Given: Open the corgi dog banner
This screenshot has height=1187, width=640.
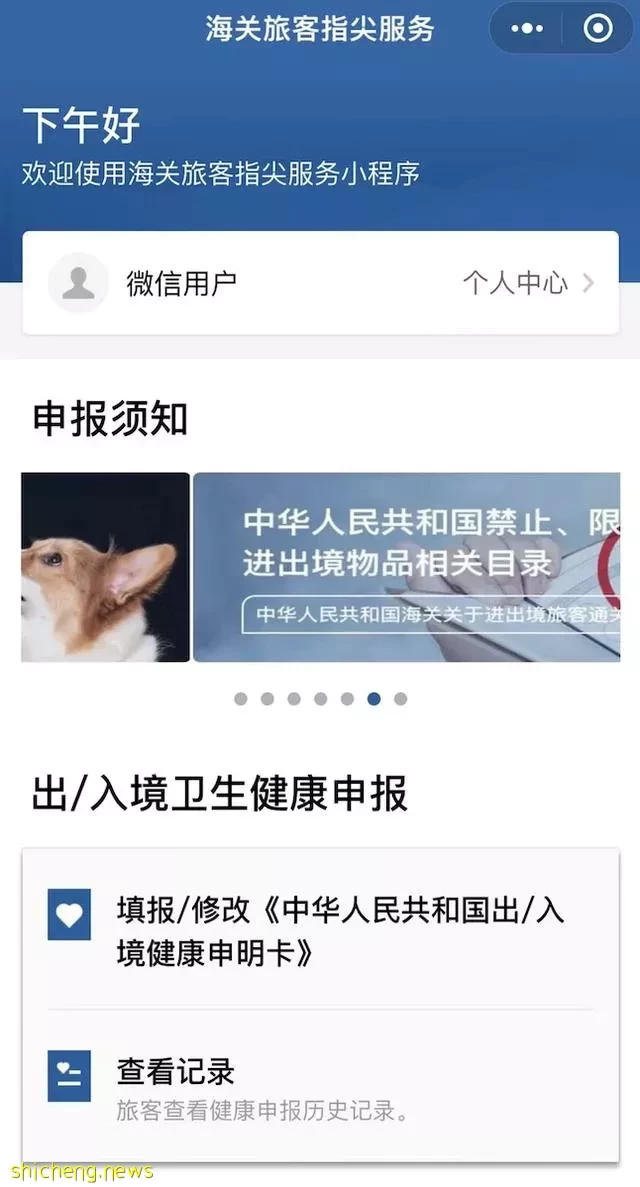Looking at the screenshot, I should (x=105, y=567).
